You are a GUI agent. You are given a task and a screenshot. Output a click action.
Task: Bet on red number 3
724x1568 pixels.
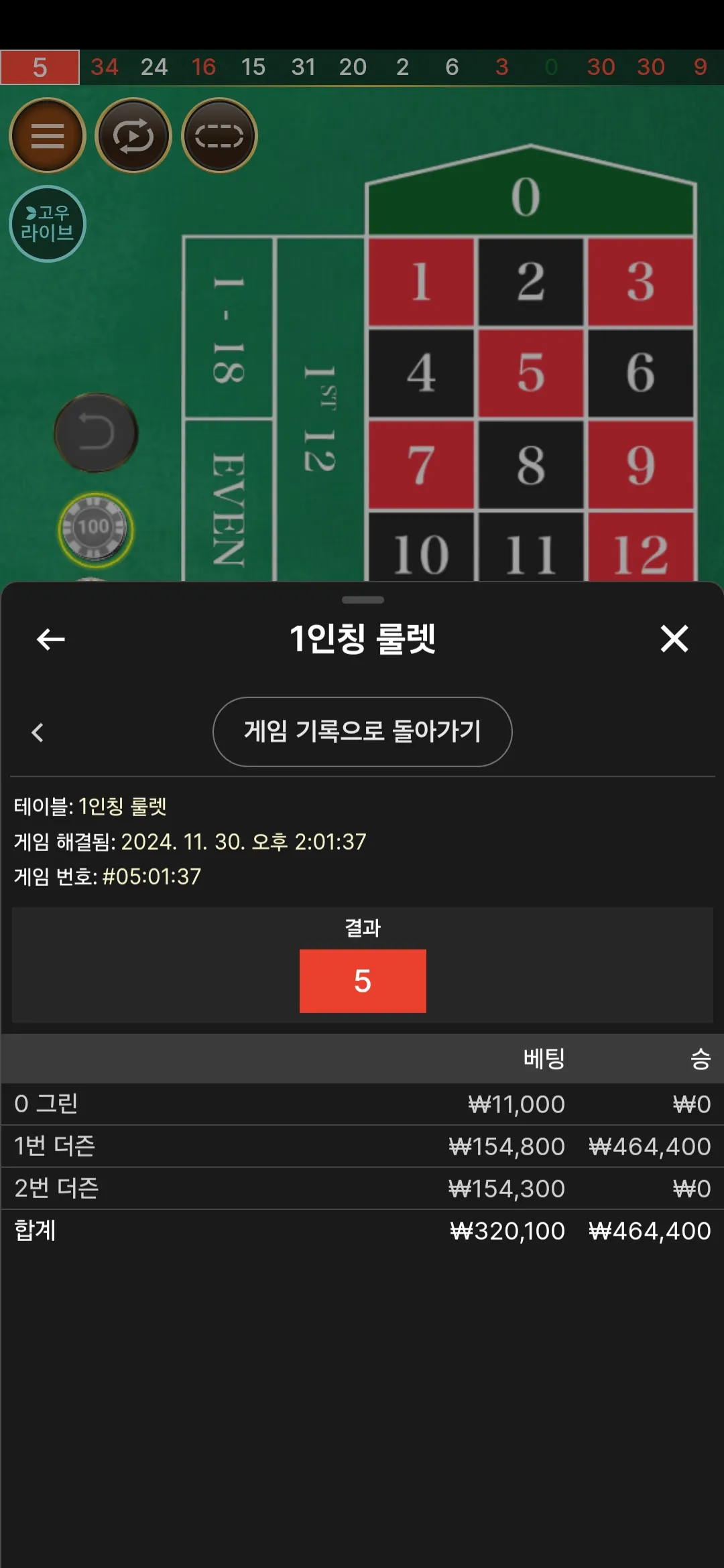pos(641,281)
